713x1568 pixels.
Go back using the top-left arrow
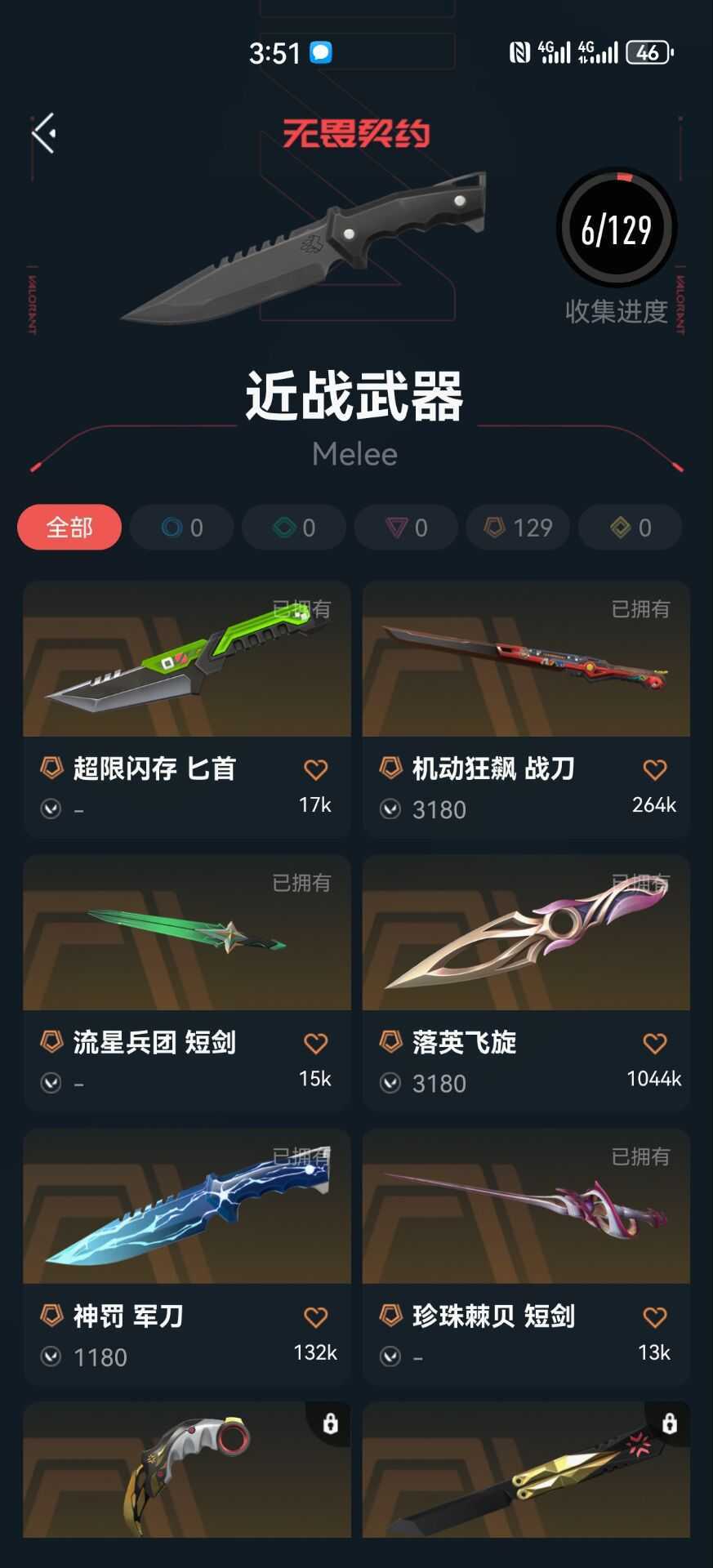(x=44, y=133)
